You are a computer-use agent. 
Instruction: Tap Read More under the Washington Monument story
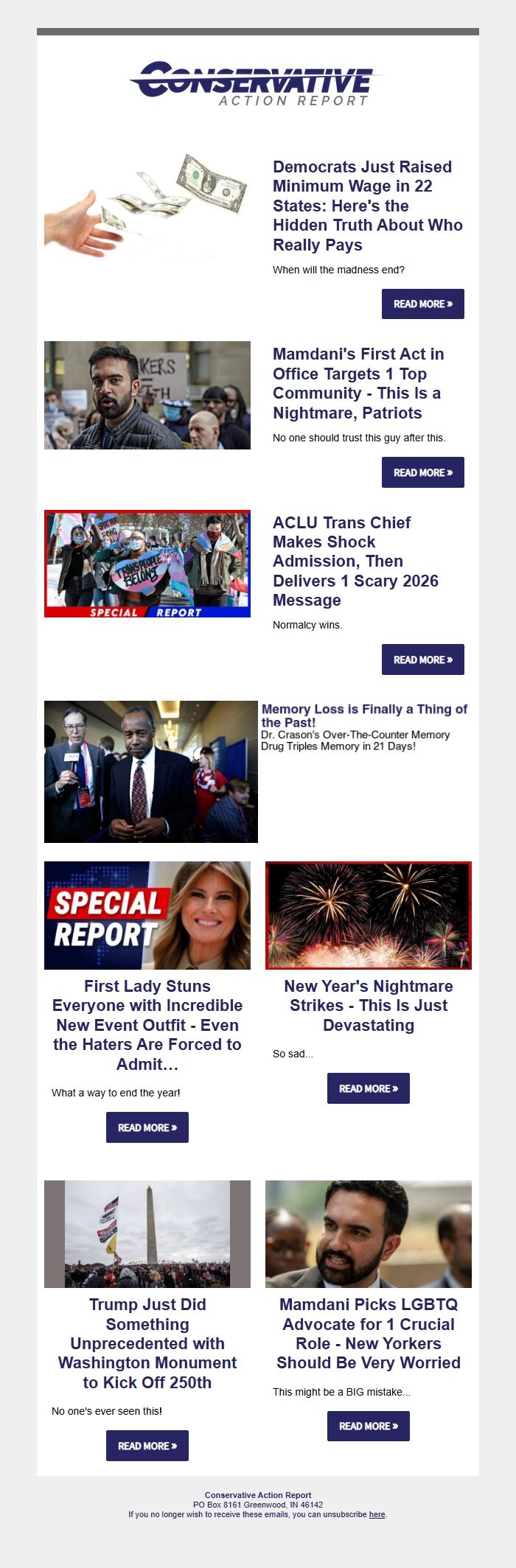[x=147, y=1446]
